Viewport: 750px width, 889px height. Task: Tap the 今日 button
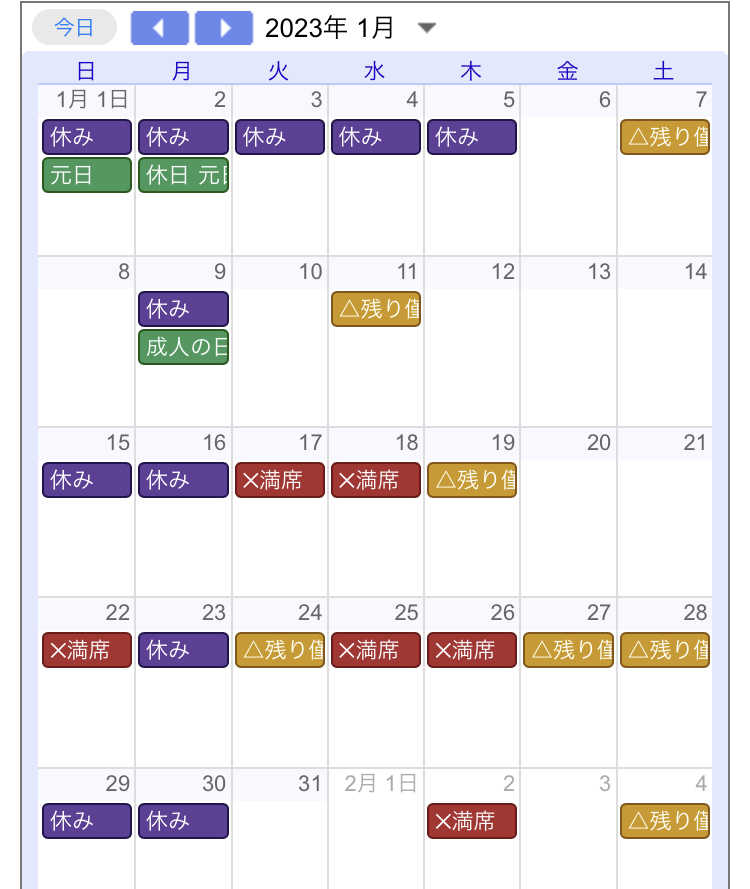tap(74, 28)
